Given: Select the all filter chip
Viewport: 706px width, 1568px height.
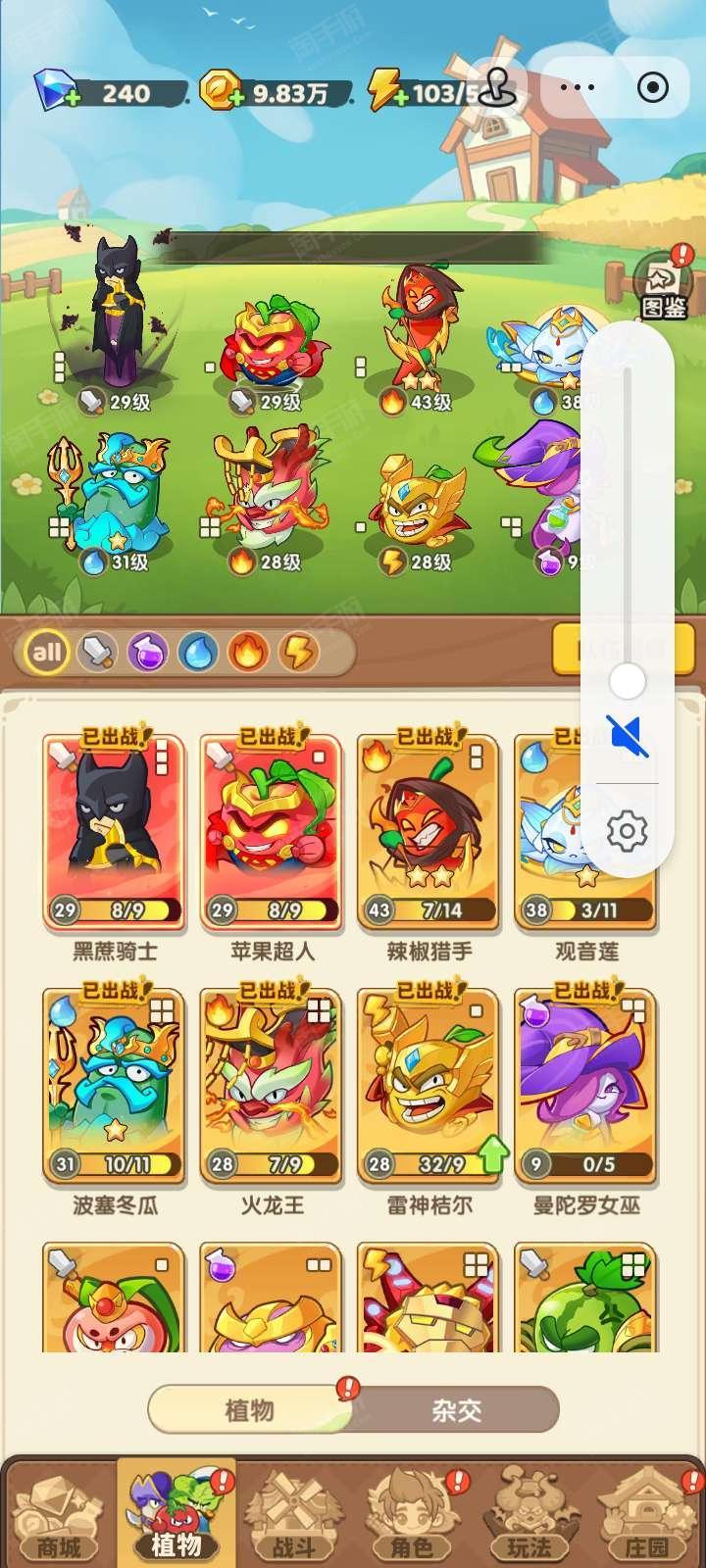Looking at the screenshot, I should click(46, 652).
